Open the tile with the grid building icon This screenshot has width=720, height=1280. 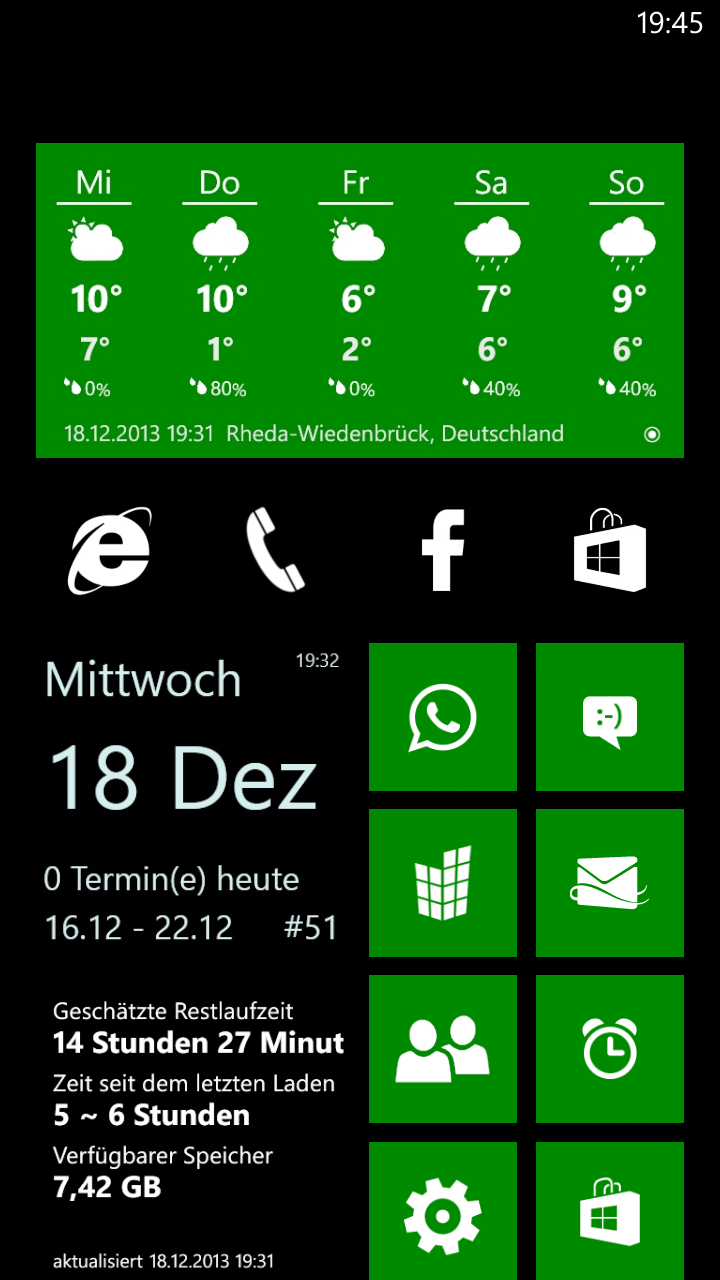443,883
